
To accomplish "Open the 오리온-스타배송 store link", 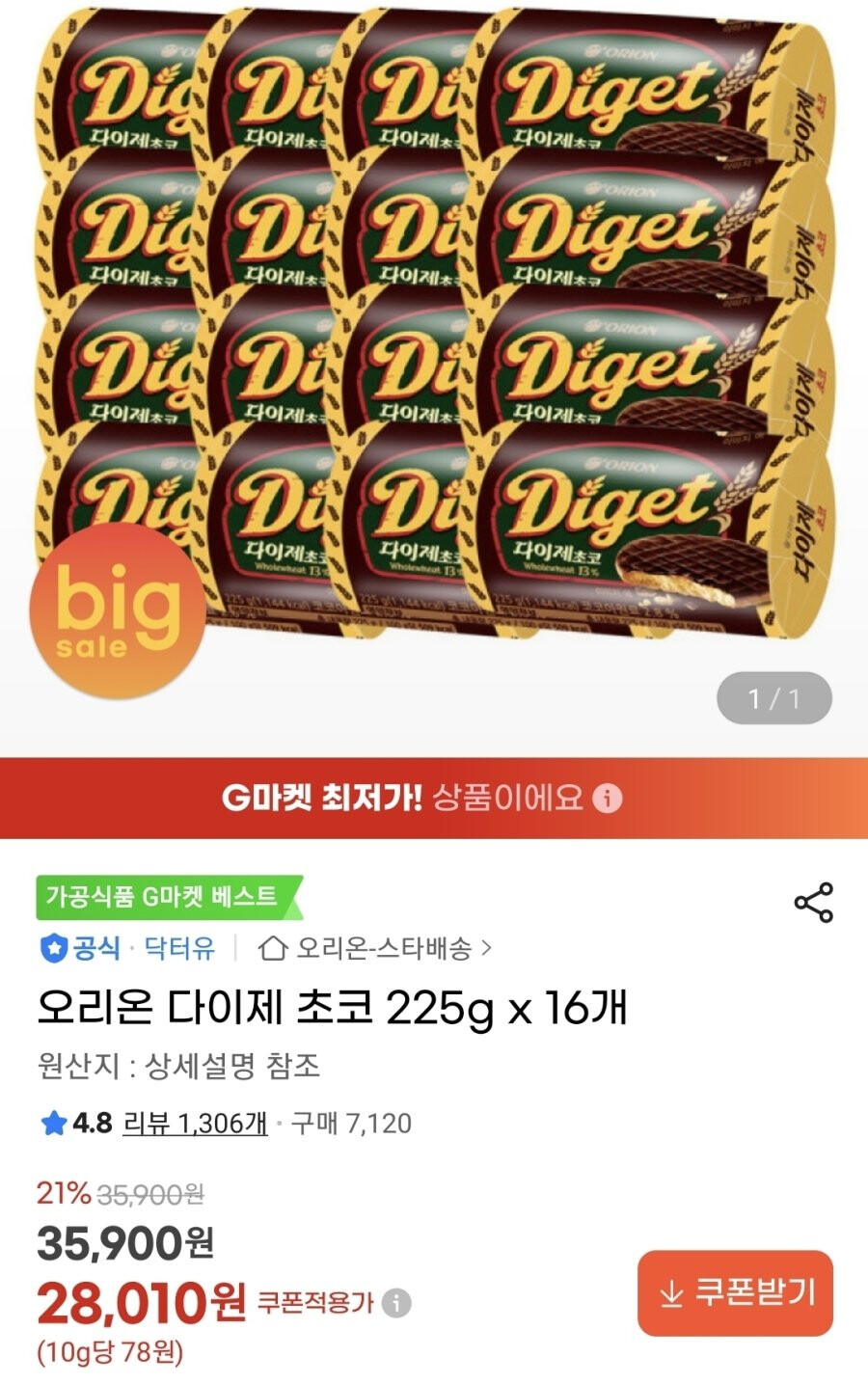I will [376, 949].
